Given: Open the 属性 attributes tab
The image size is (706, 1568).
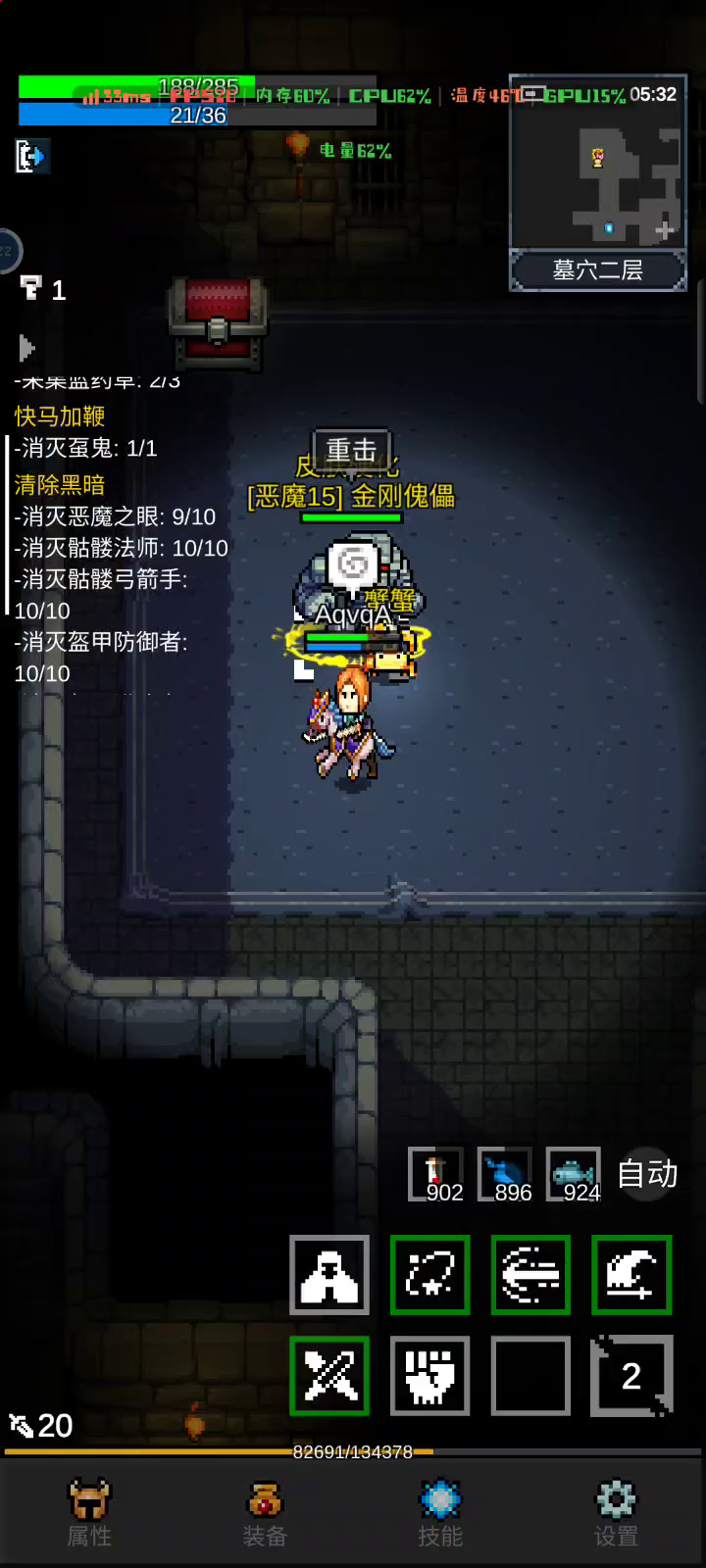Looking at the screenshot, I should coord(89,1514).
